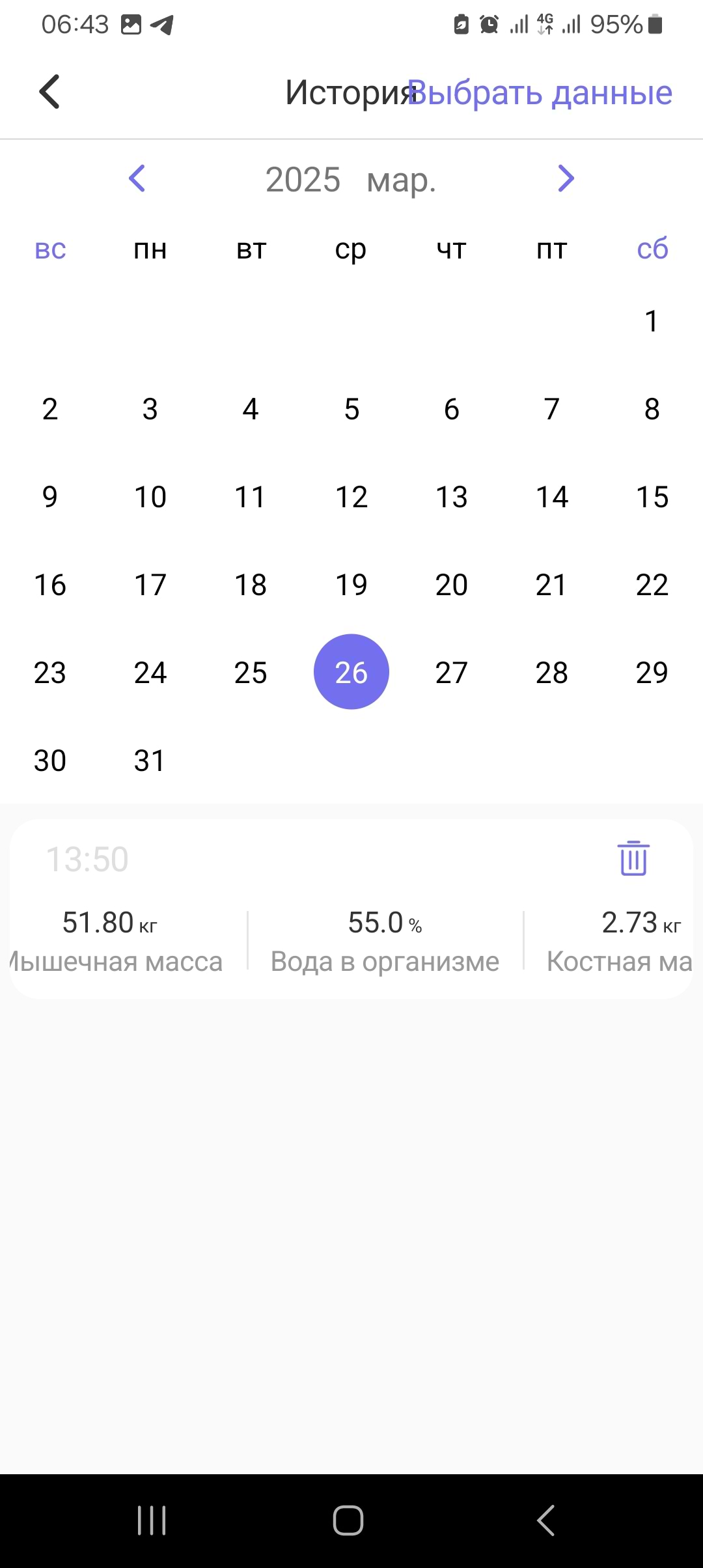Pick March 22 on the calendar
This screenshot has width=703, height=1568.
652,585
